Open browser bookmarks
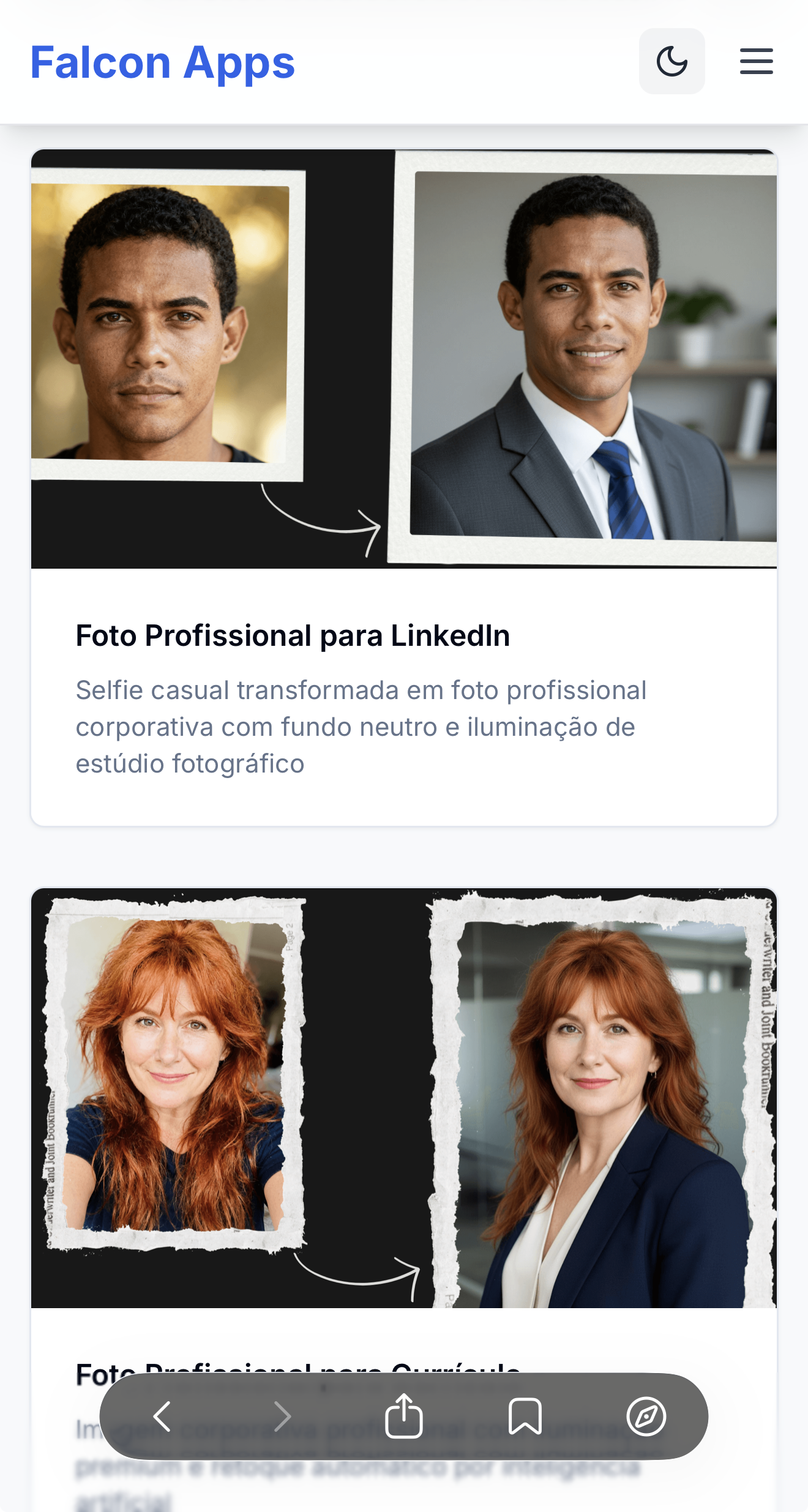Screen dimensions: 808x1512 [x=525, y=1416]
